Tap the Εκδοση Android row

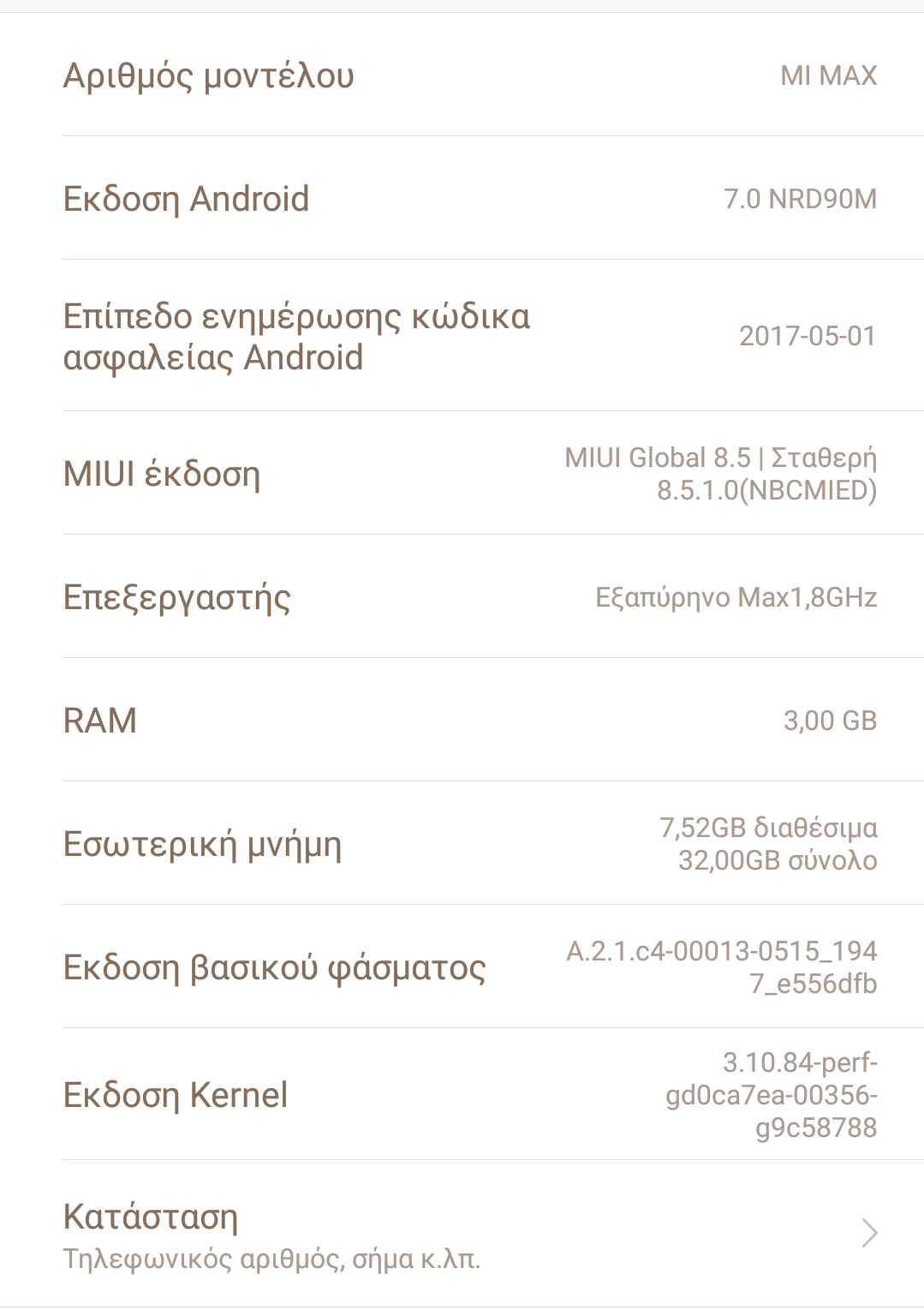point(462,199)
